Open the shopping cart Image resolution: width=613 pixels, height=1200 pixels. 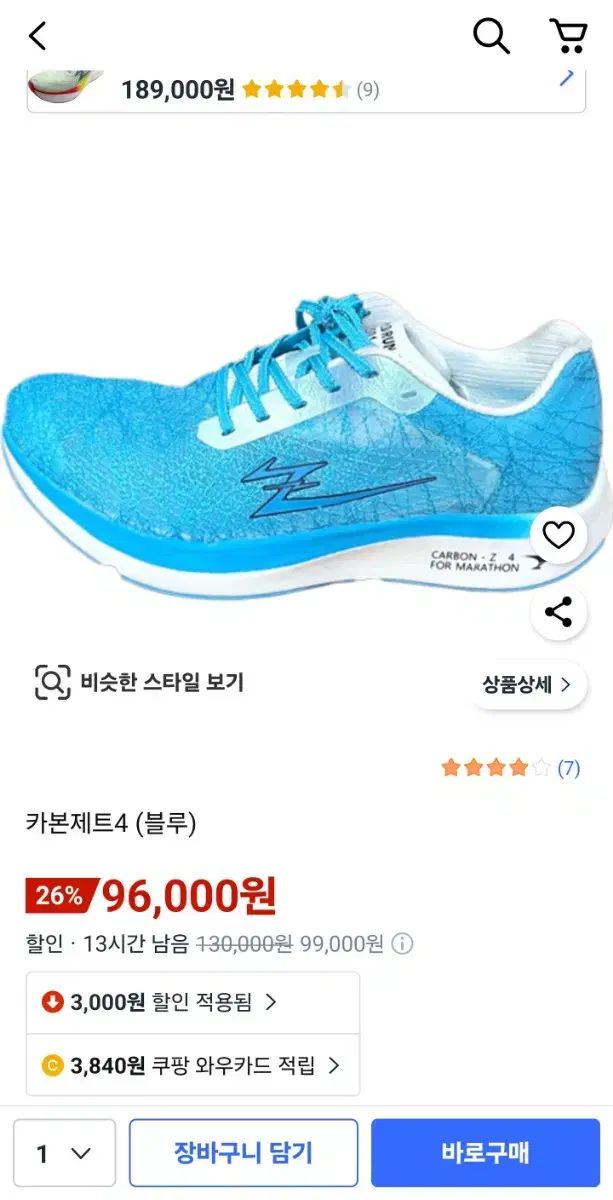(568, 37)
